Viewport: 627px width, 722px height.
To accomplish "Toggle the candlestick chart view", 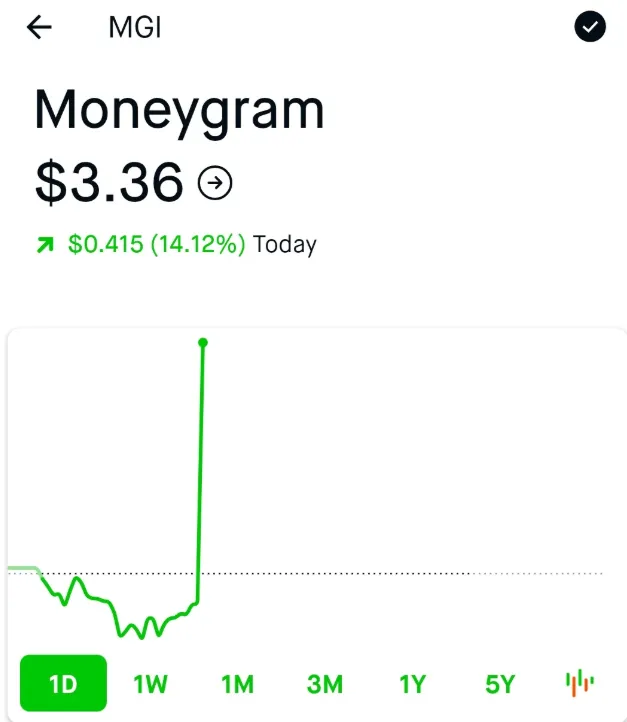I will [580, 684].
